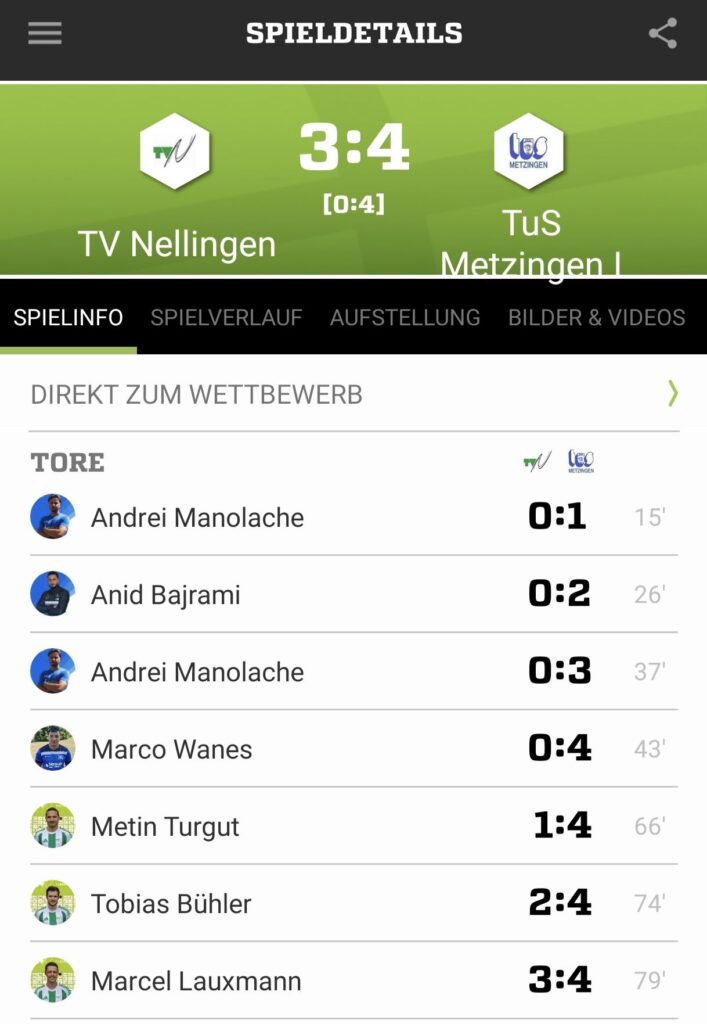Open Marcel Lauxmann's player profile
This screenshot has width=707, height=1024.
[196, 981]
